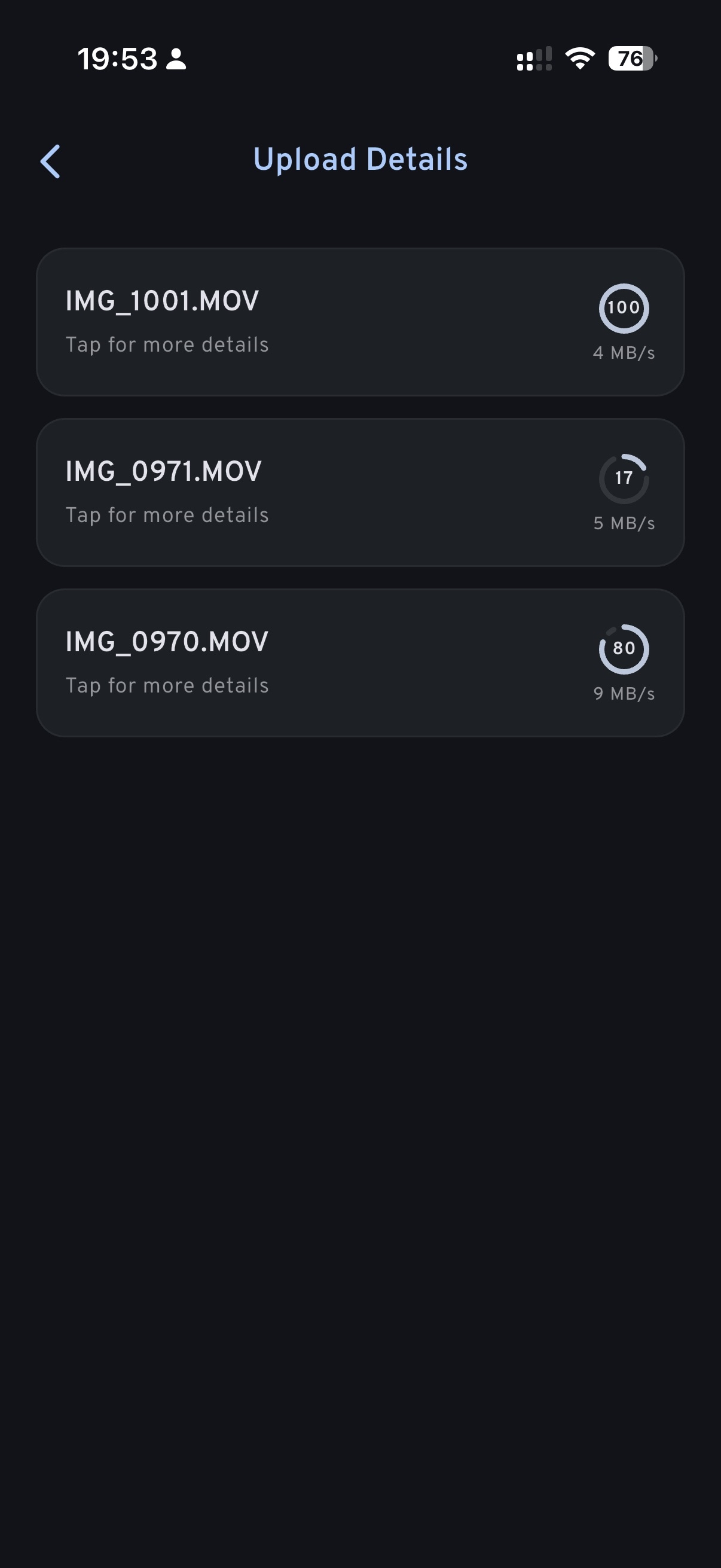Tap the IMG_0970.MOV upload card
This screenshot has width=721, height=1568.
click(360, 663)
